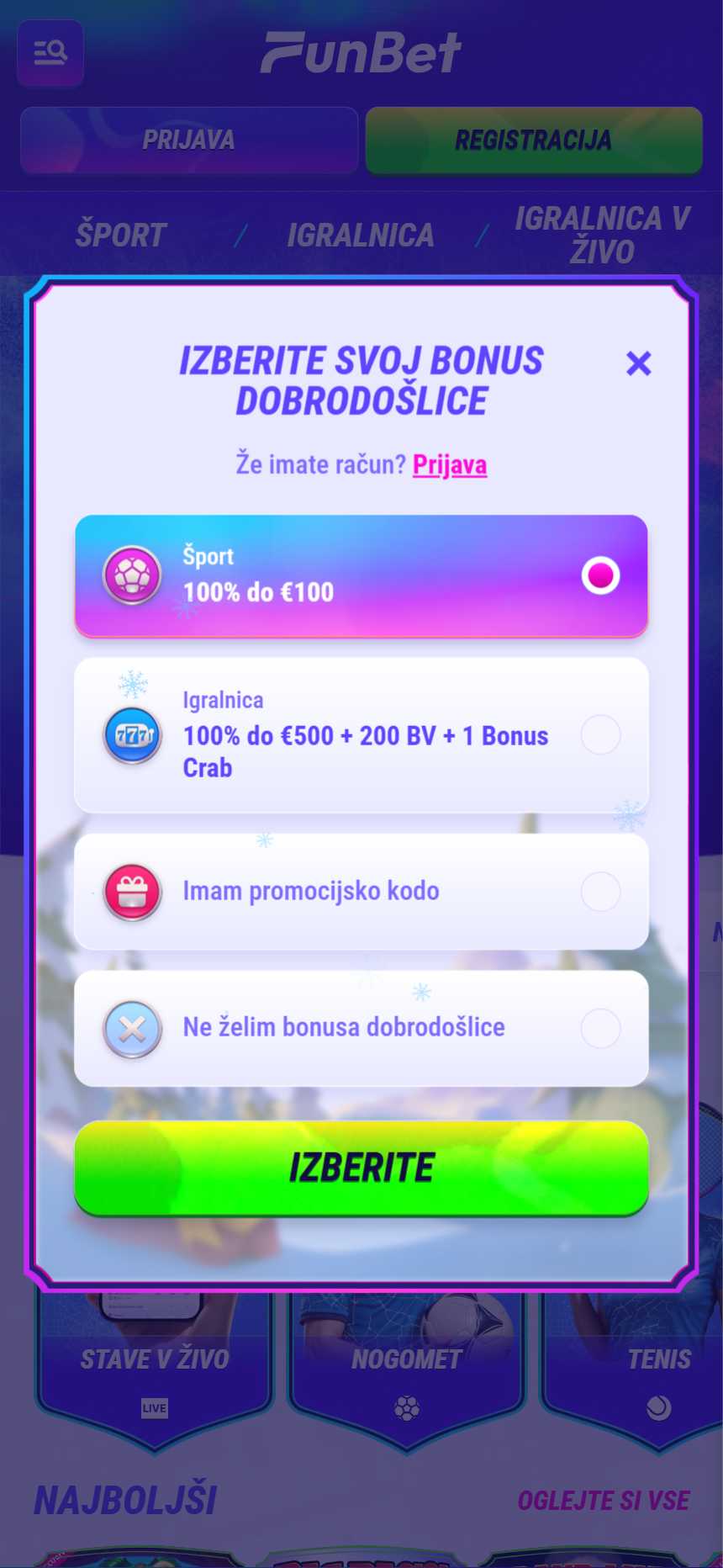This screenshot has width=723, height=1568.
Task: Select Imam promocijsko kodo option
Action: (x=361, y=892)
